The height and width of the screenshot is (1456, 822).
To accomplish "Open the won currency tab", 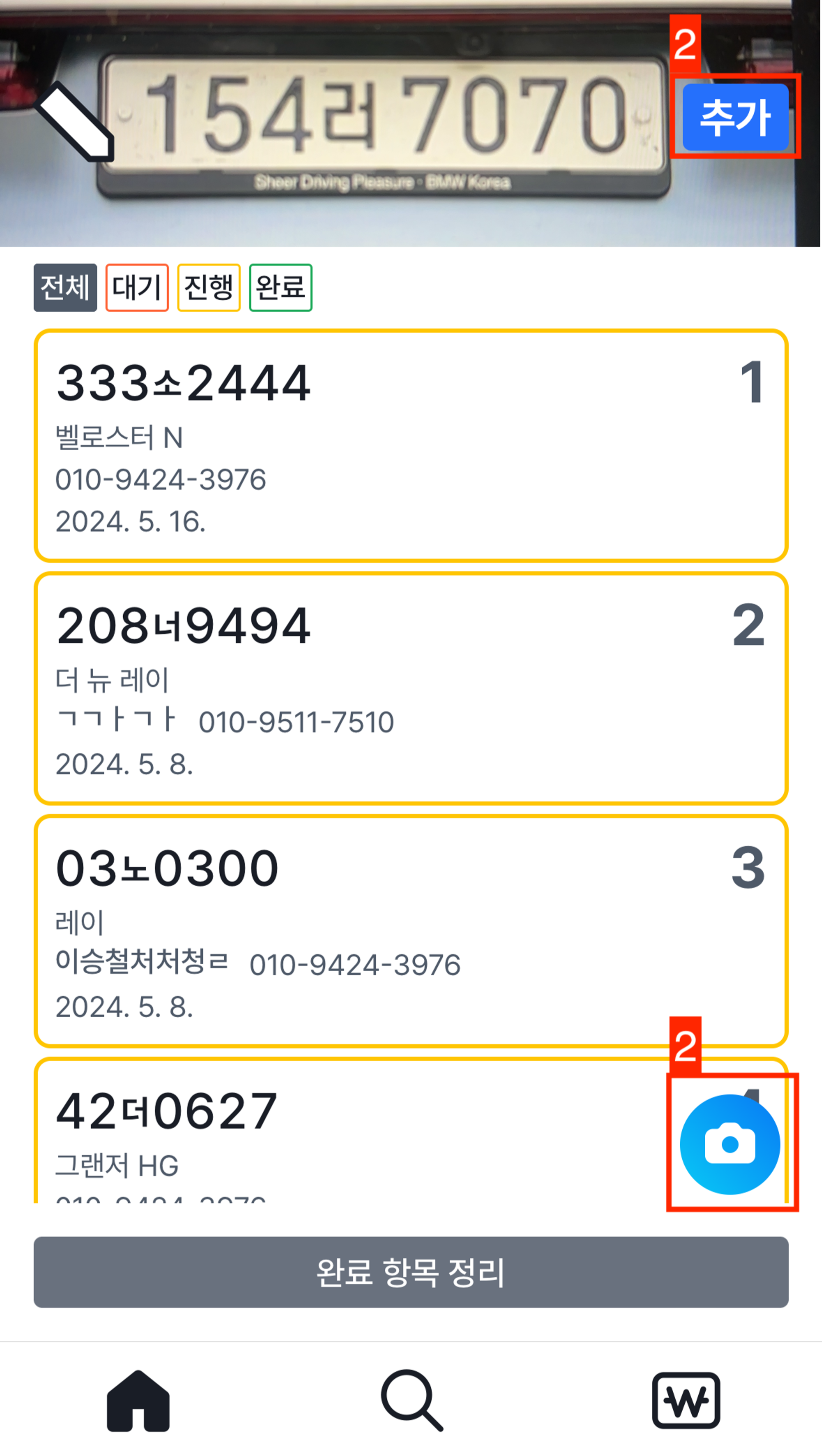I will 686,1400.
